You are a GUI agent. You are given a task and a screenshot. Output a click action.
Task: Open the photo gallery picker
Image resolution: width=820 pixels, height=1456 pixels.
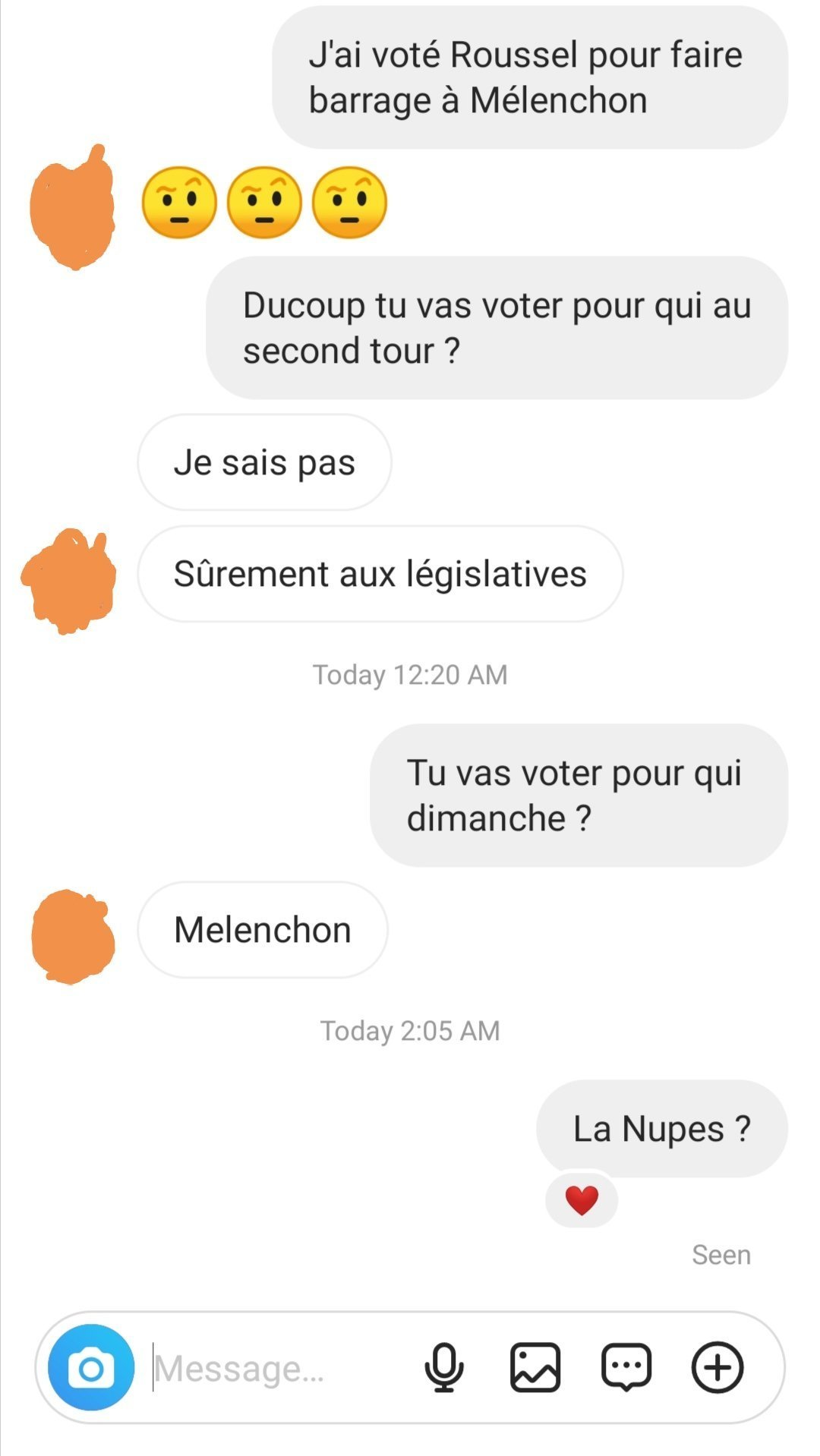[535, 1368]
